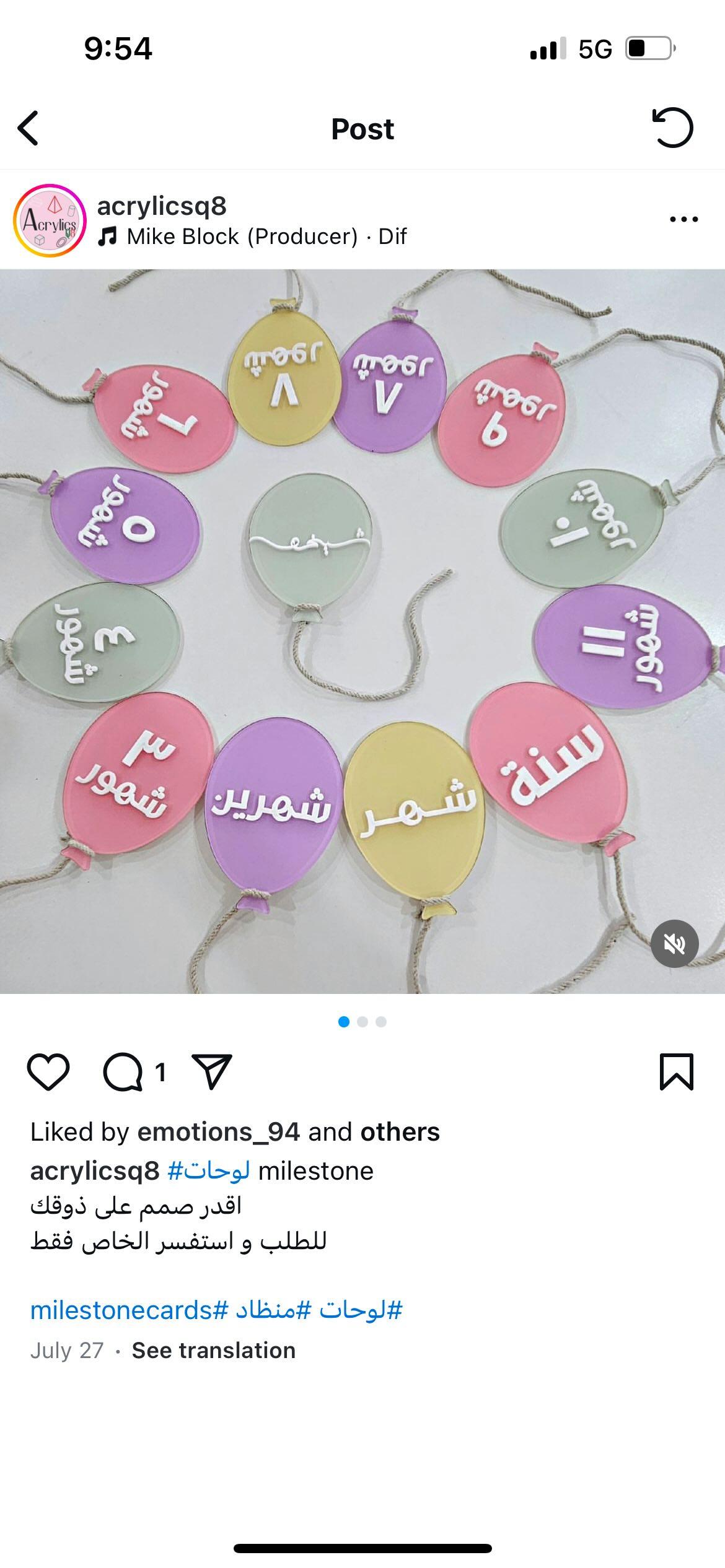Open comments on the post

(122, 1072)
